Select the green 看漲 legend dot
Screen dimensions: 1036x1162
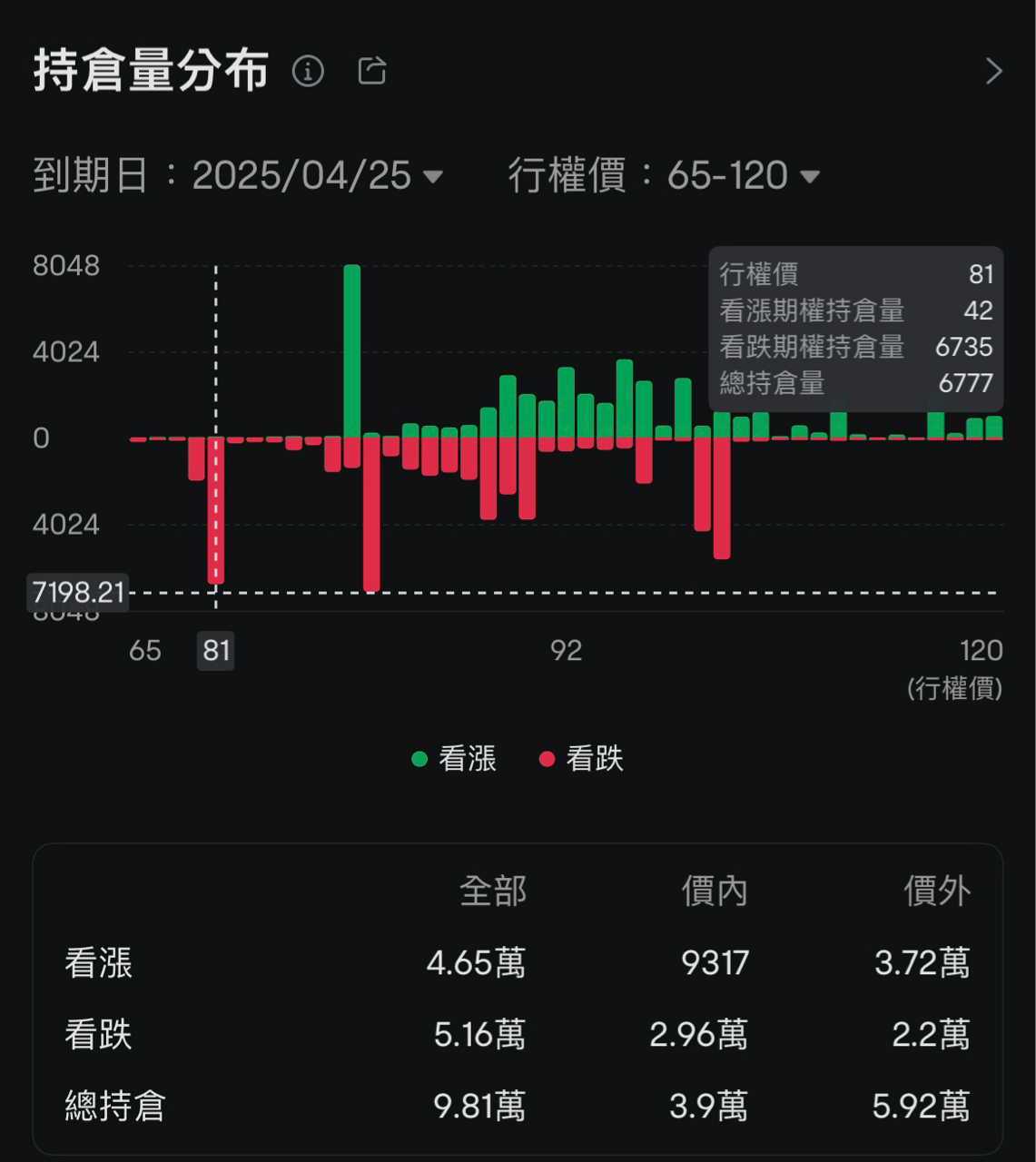coord(419,758)
